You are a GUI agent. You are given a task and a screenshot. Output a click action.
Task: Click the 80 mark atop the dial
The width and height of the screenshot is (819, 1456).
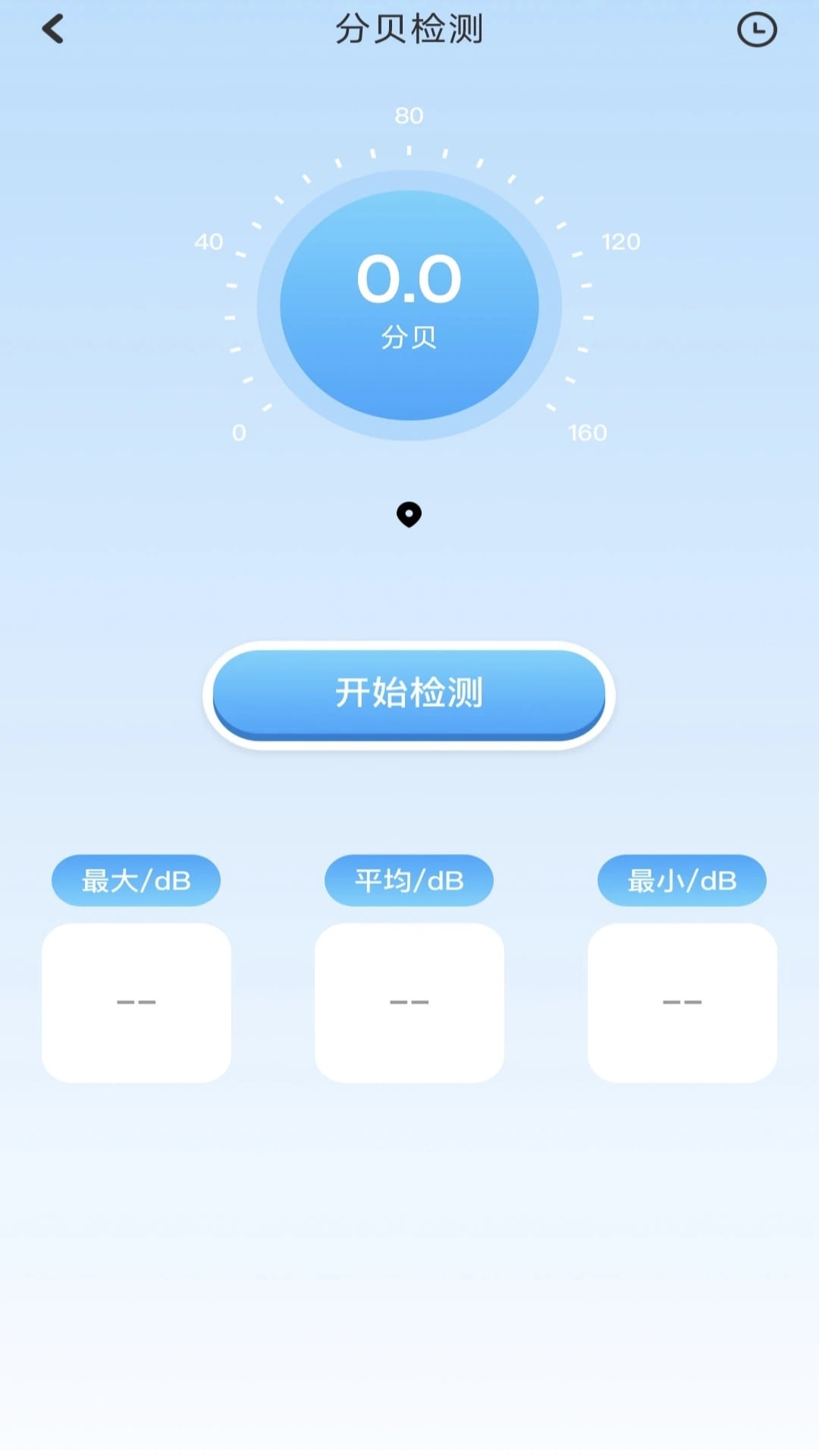tap(409, 116)
